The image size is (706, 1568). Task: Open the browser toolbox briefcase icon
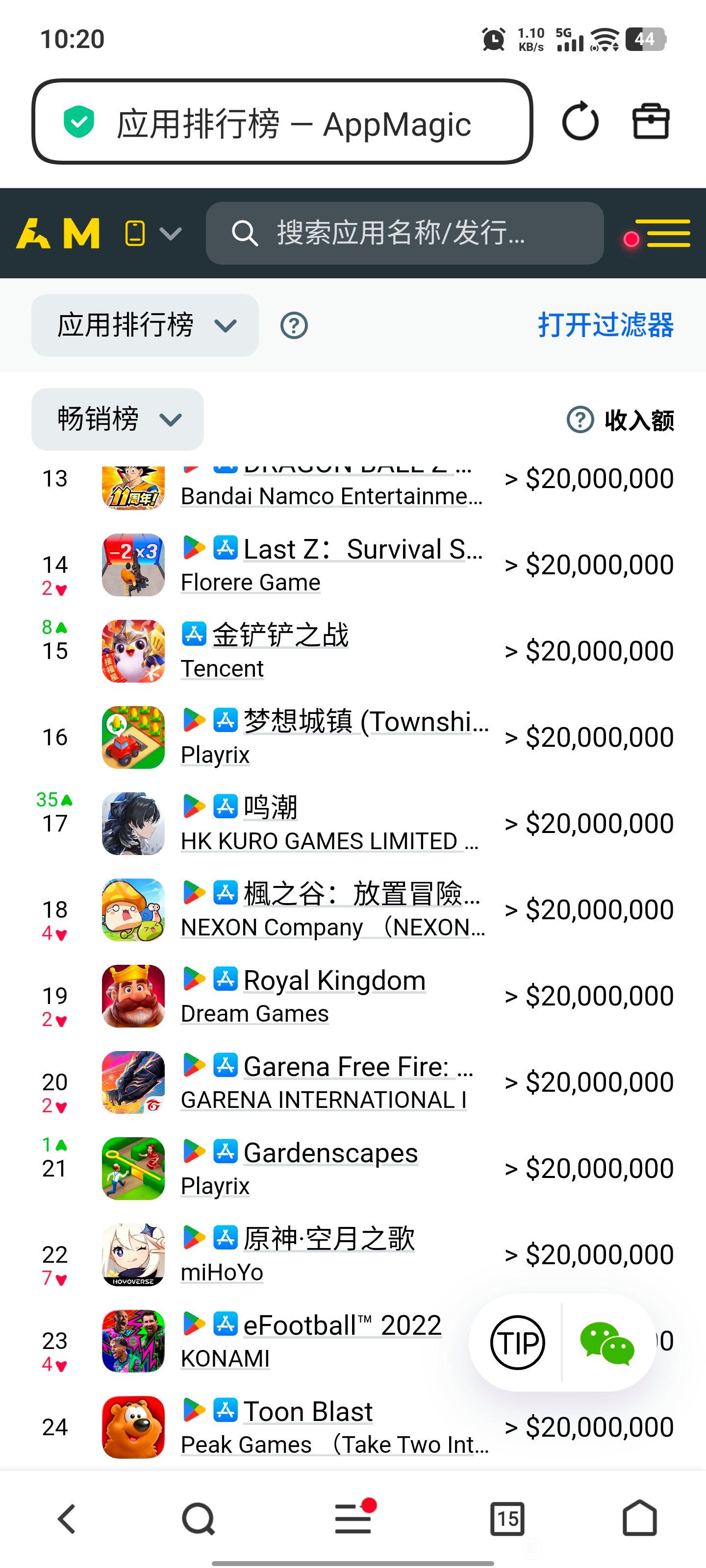[651, 121]
